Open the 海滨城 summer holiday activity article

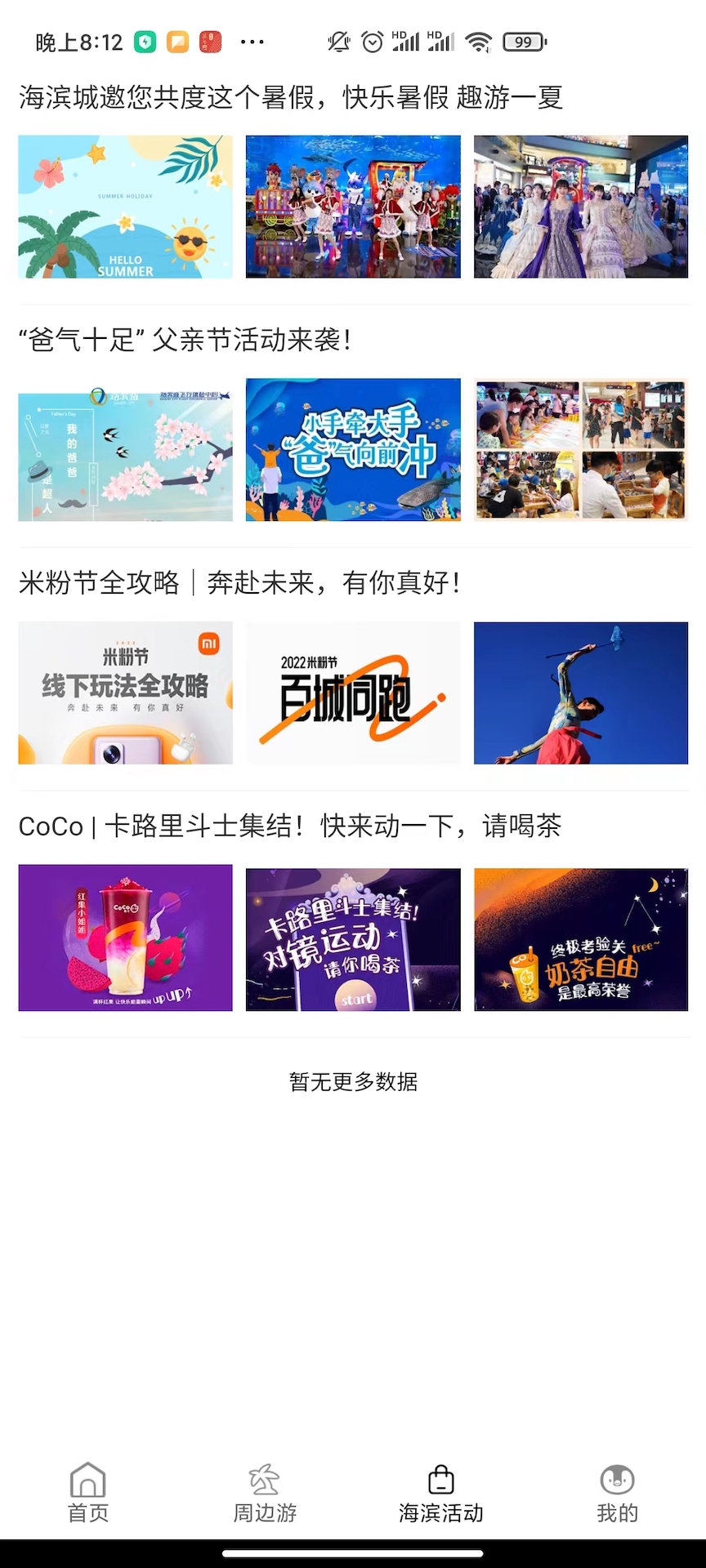tap(291, 98)
